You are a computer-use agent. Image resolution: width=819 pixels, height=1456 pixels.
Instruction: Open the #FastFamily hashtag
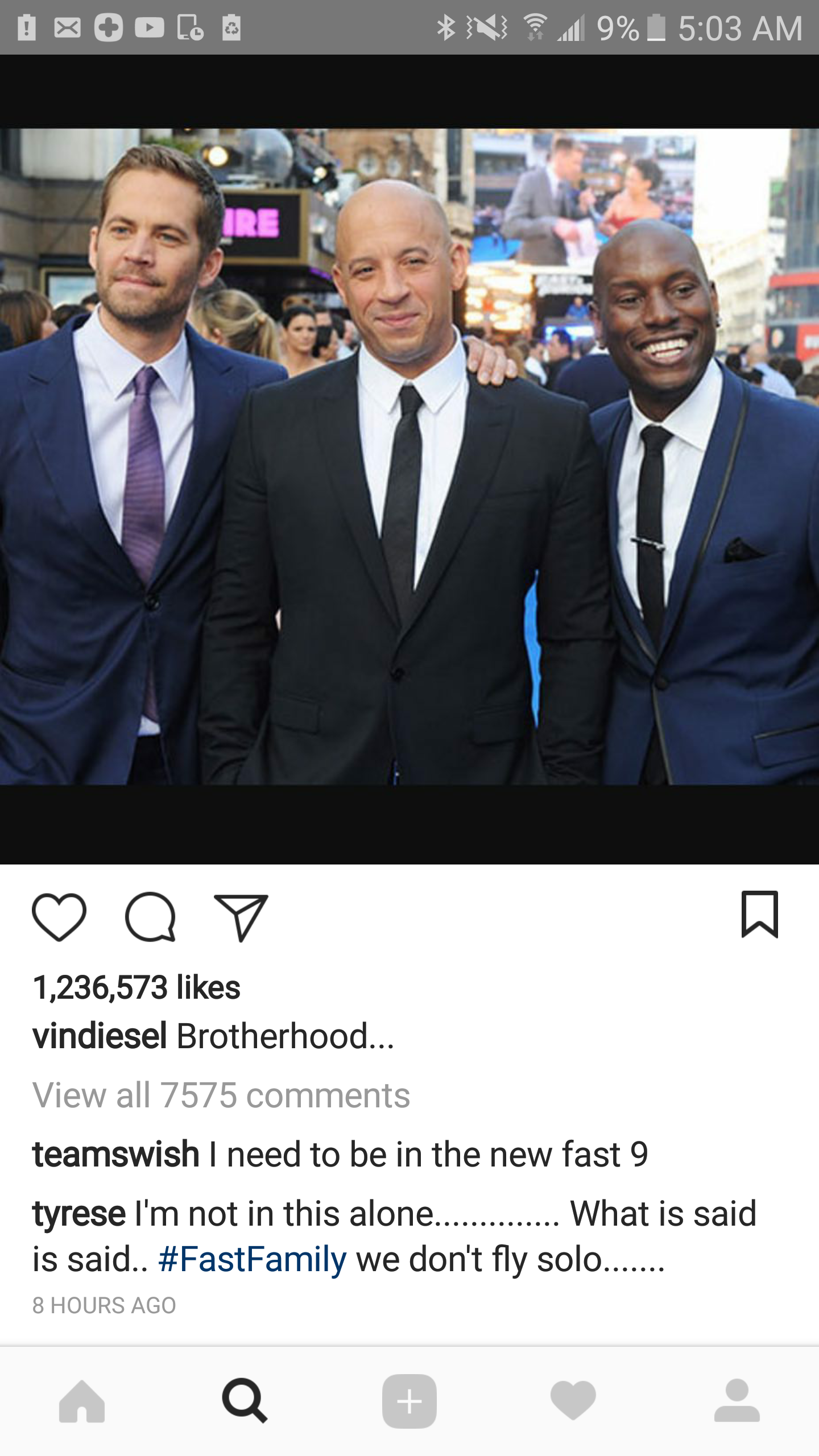pyautogui.click(x=252, y=1259)
